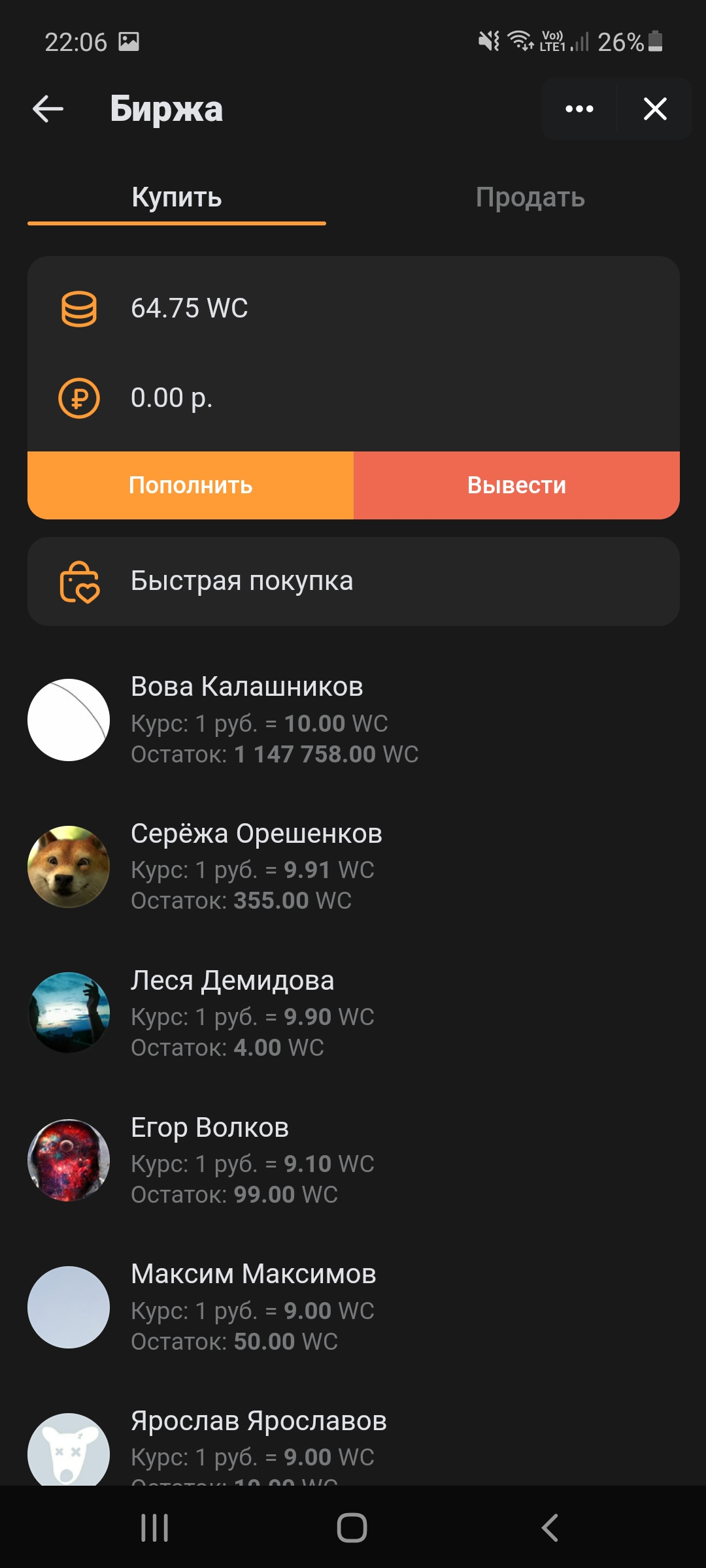
Task: Close the Биржа screen with the X
Action: point(654,109)
